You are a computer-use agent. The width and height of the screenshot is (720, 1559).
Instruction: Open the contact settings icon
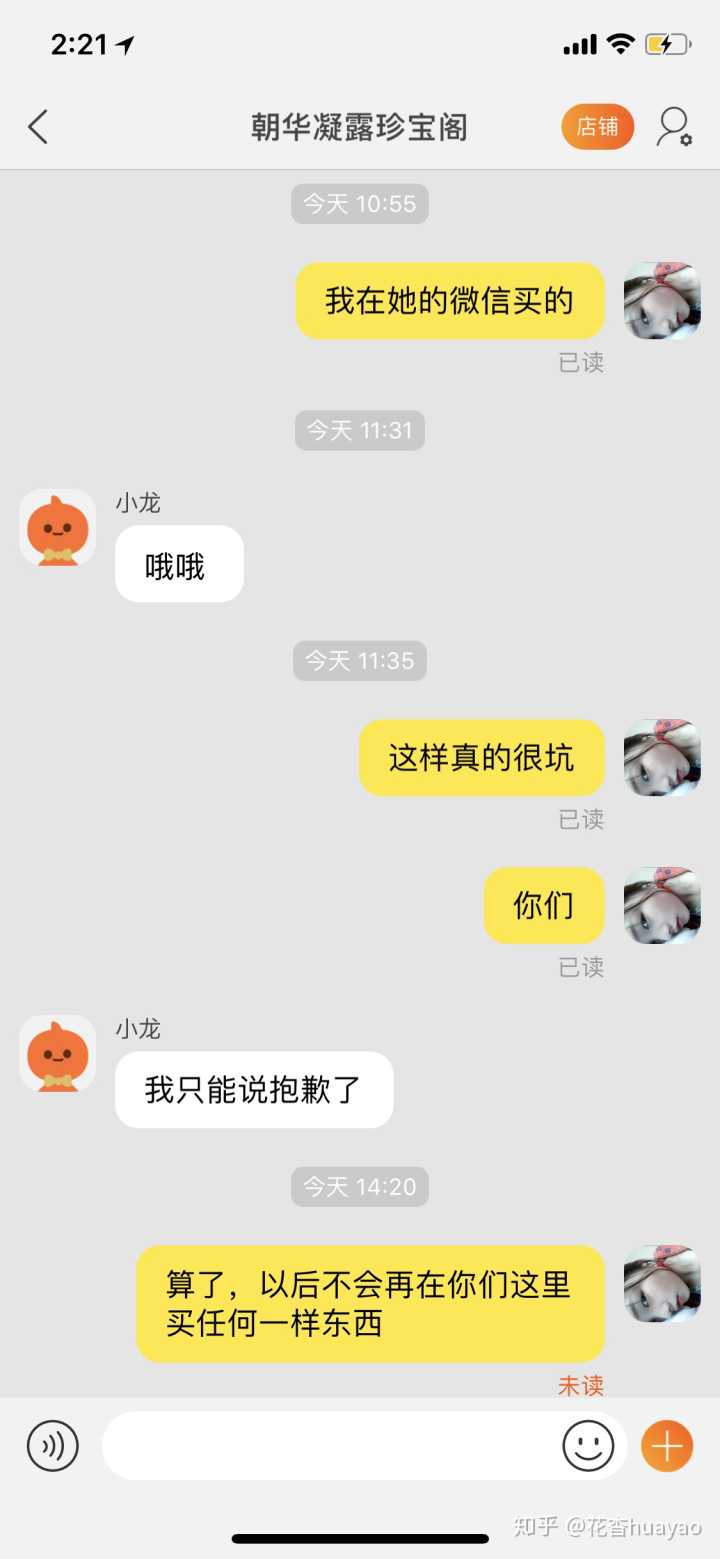click(674, 127)
